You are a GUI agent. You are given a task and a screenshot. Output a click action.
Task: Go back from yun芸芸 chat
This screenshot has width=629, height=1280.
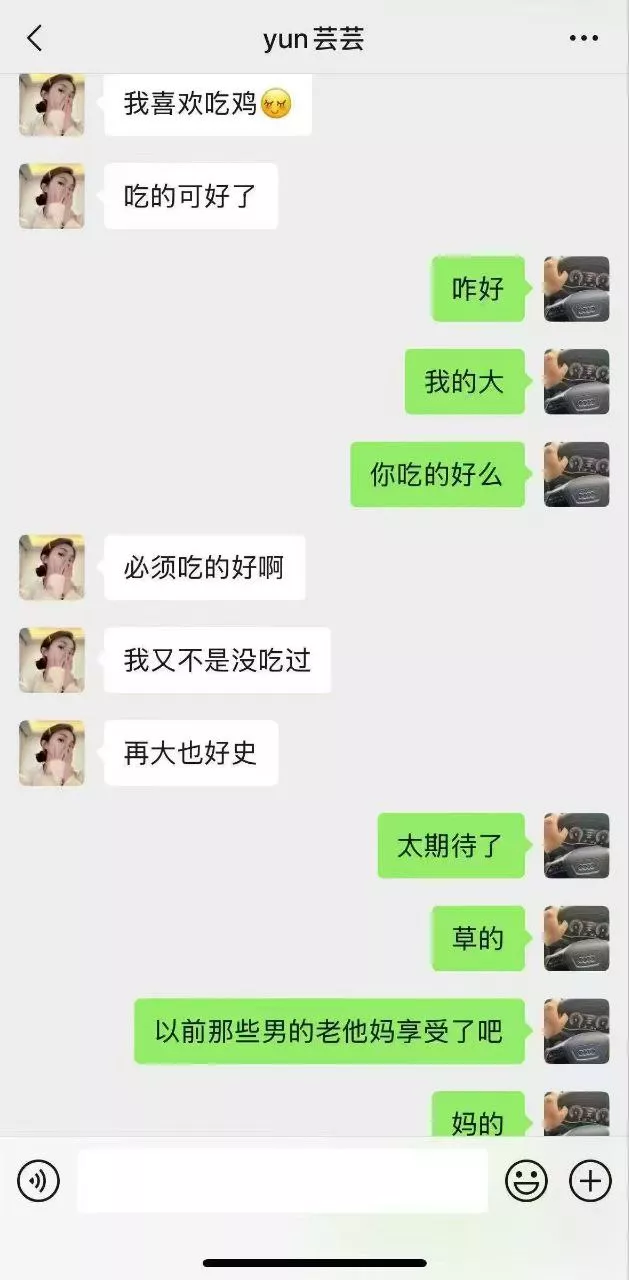(35, 39)
